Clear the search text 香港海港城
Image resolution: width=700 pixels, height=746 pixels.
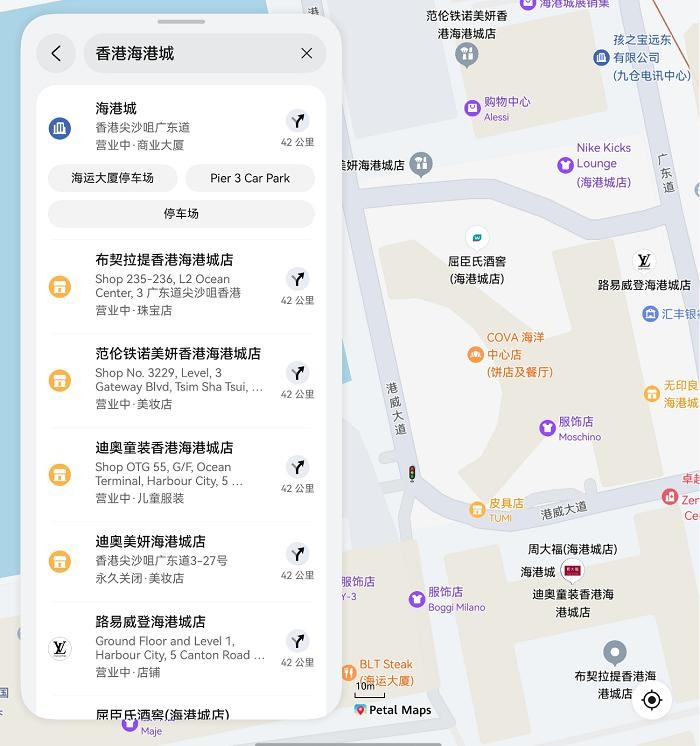(306, 53)
